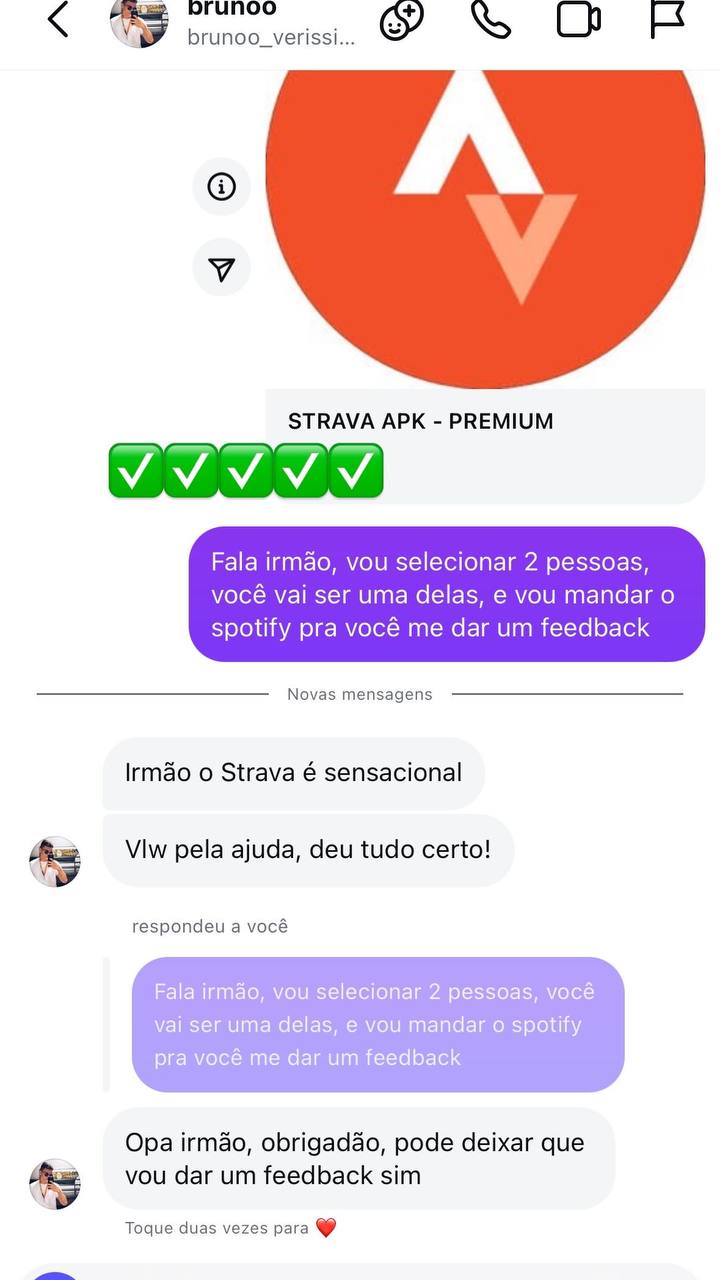Open info about the Strava shared post
The width and height of the screenshot is (720, 1280).
point(221,187)
